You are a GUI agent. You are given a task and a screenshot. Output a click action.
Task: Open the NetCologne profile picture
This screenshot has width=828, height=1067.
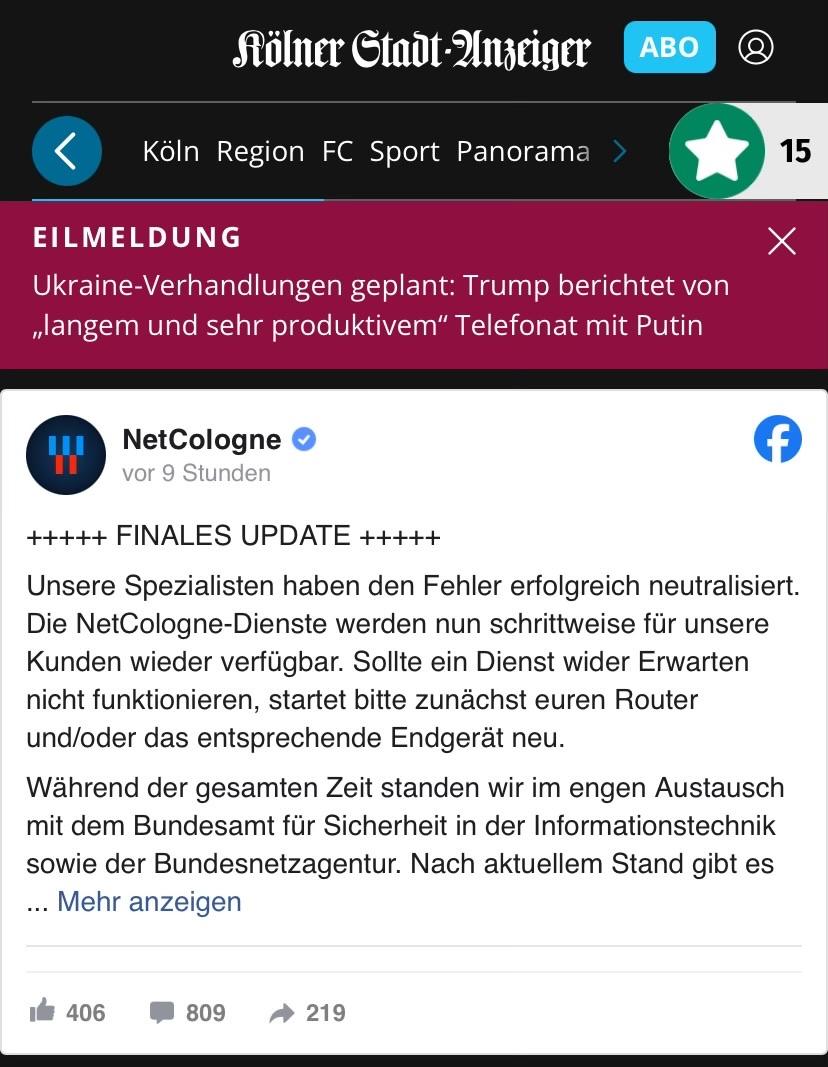[66, 455]
